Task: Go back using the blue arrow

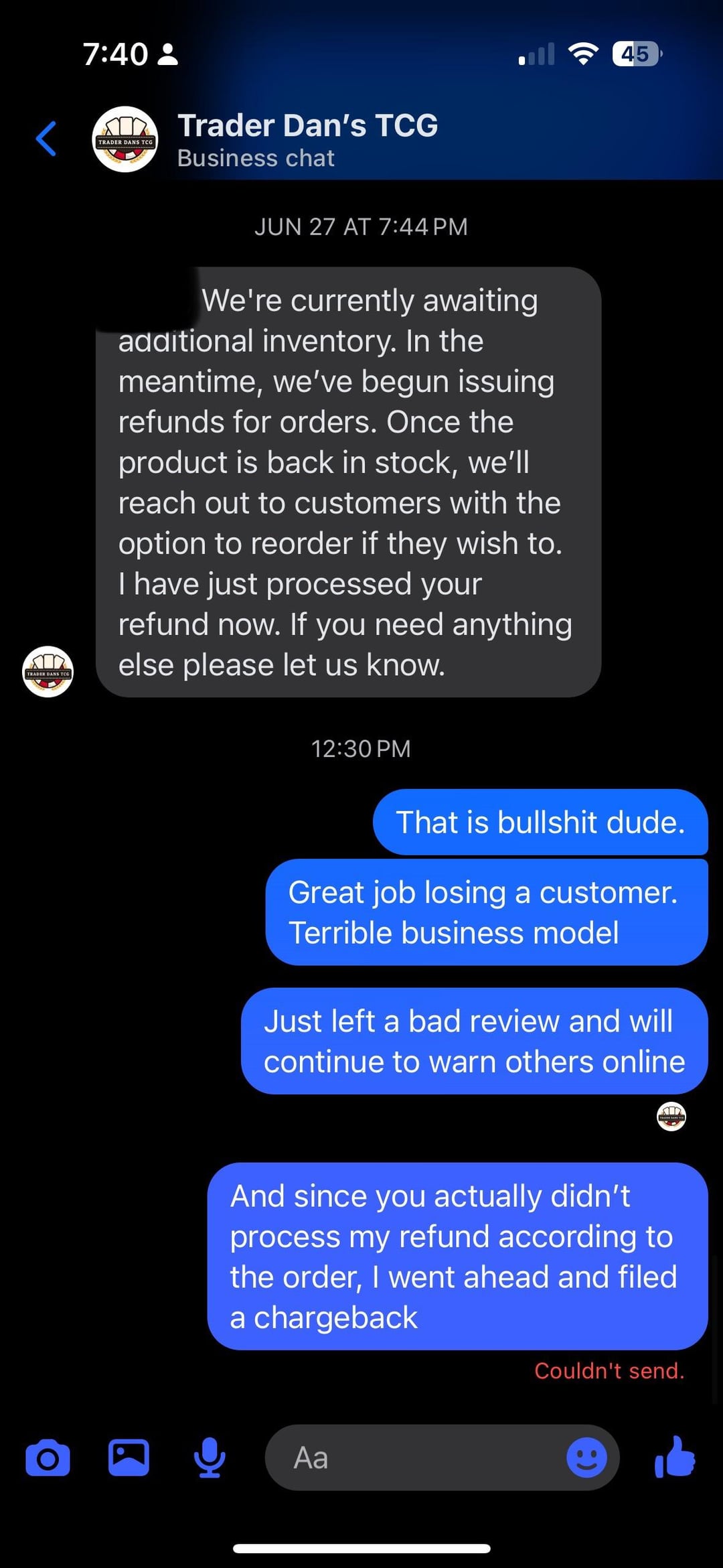Action: coord(46,139)
